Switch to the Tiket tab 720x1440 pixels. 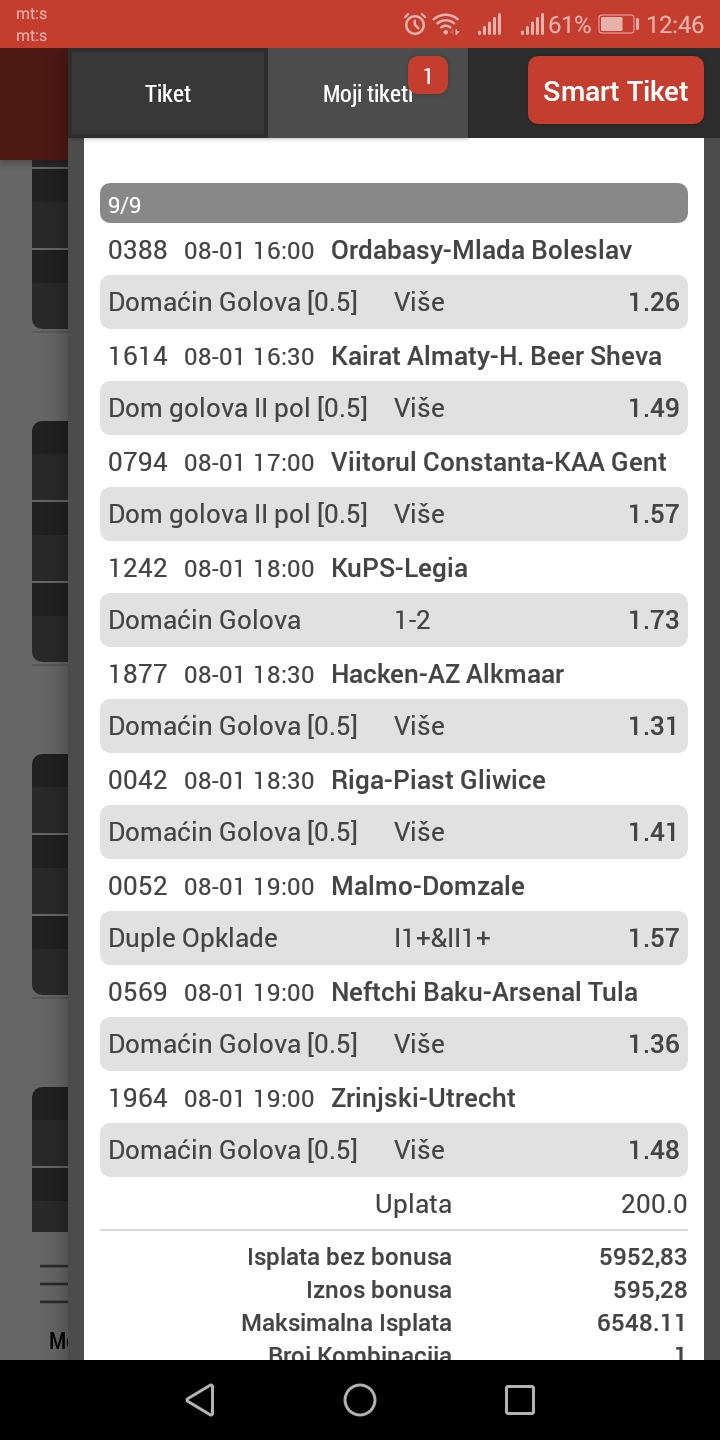pyautogui.click(x=168, y=94)
